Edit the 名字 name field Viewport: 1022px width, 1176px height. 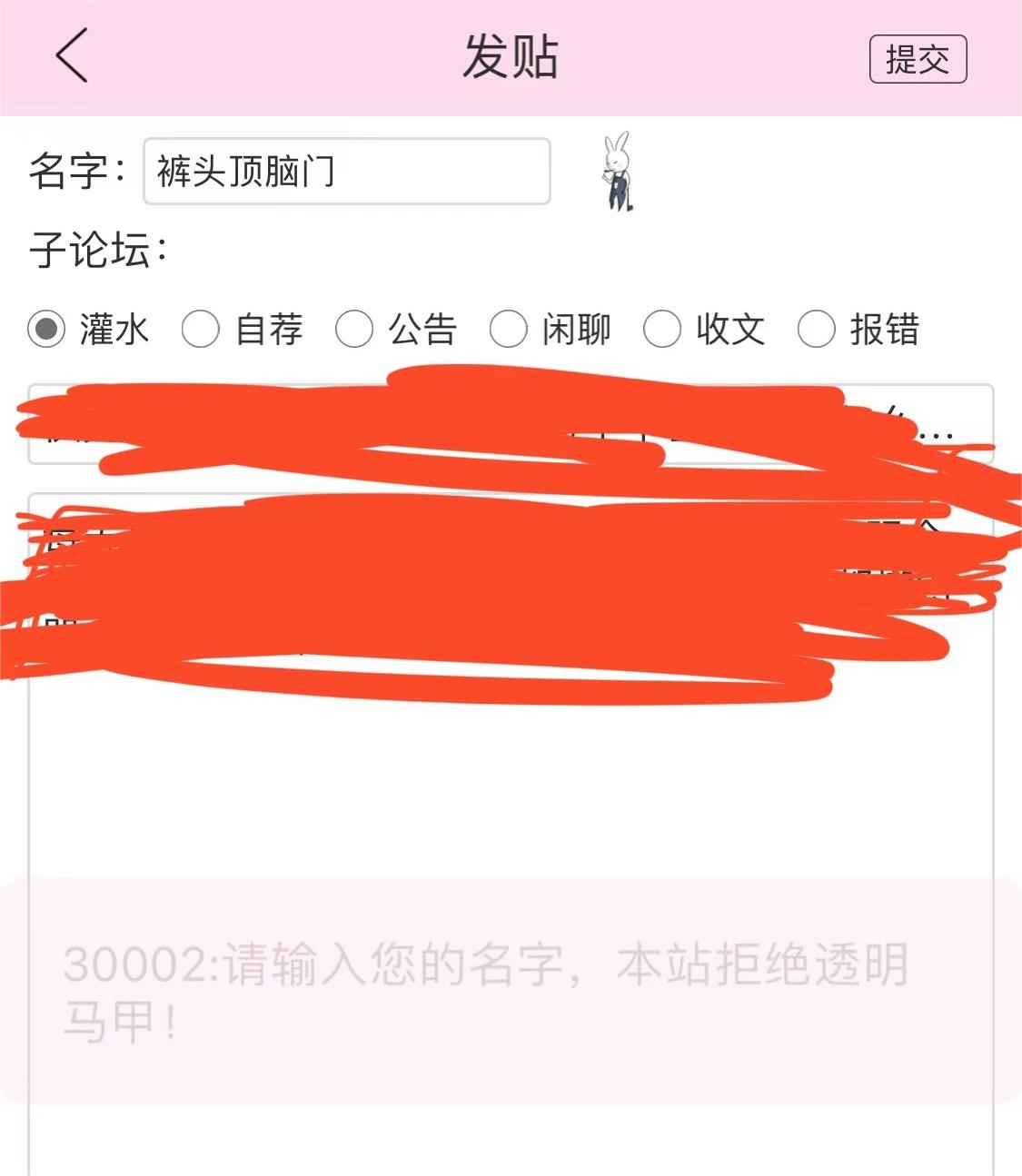(x=346, y=172)
